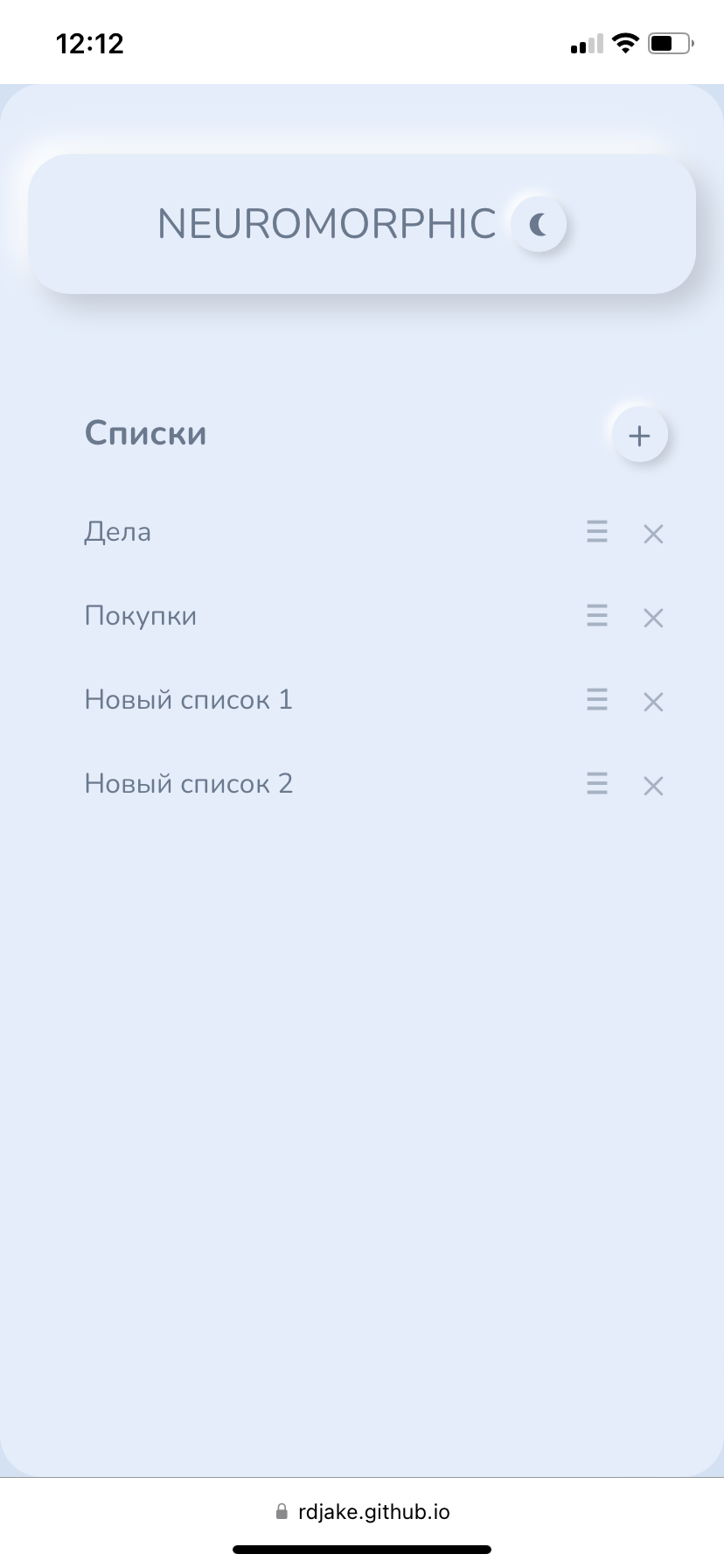The height and width of the screenshot is (1568, 724).
Task: Remove Новый список 2
Action: (x=653, y=786)
